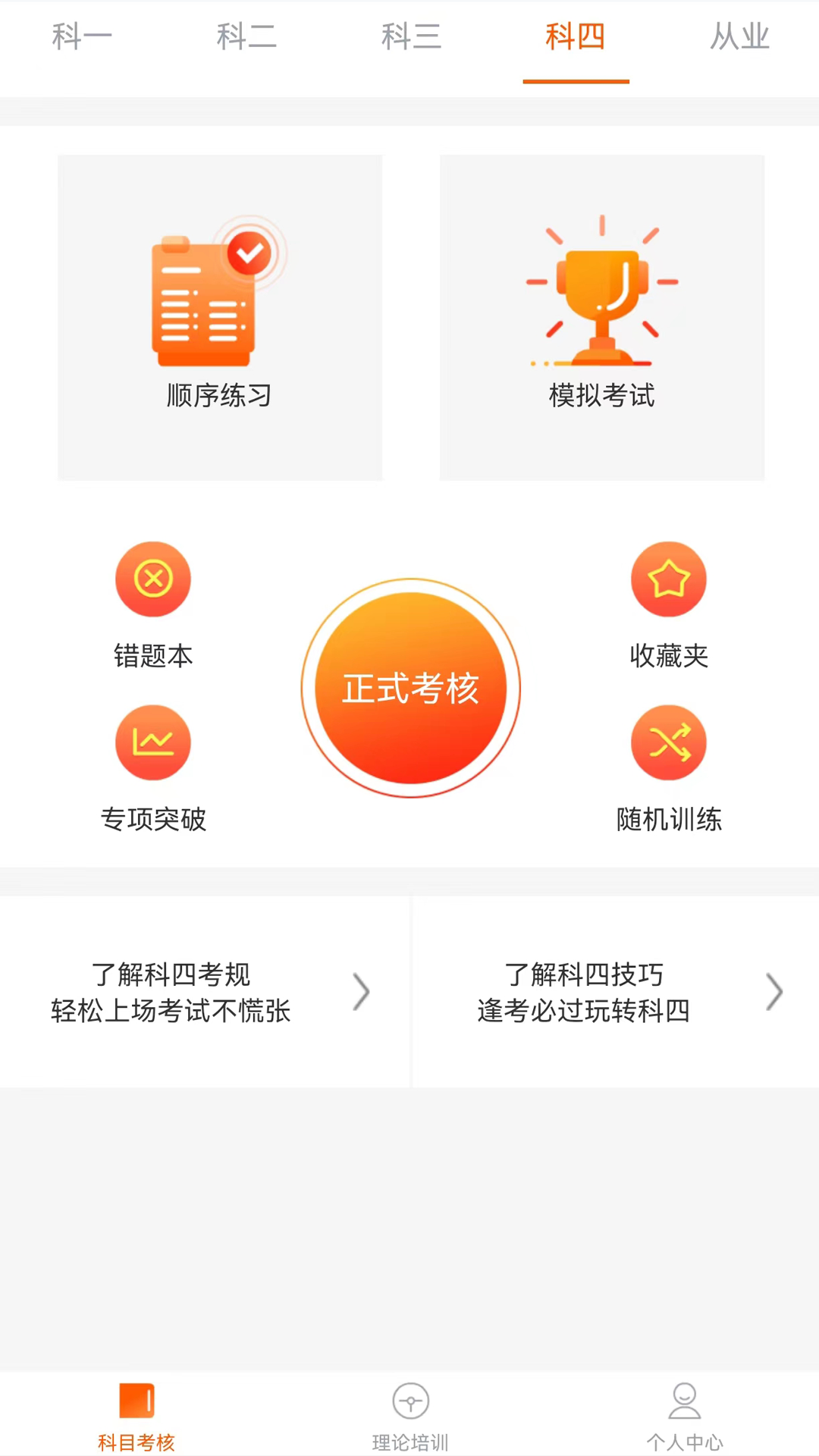Open 模拟考试 mock exam card

tap(602, 317)
